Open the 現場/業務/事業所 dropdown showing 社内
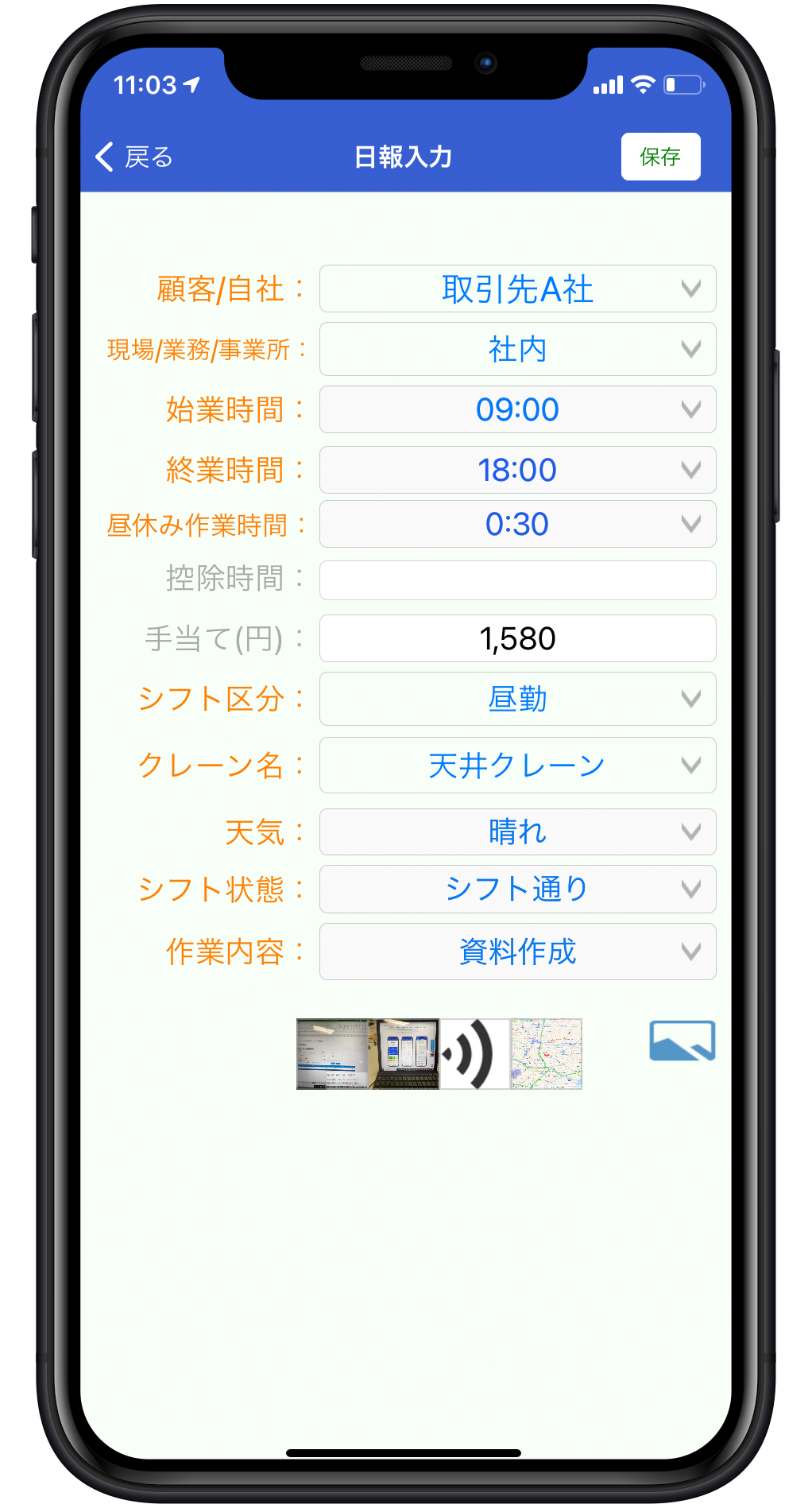Image resolution: width=812 pixels, height=1508 pixels. pyautogui.click(x=517, y=349)
